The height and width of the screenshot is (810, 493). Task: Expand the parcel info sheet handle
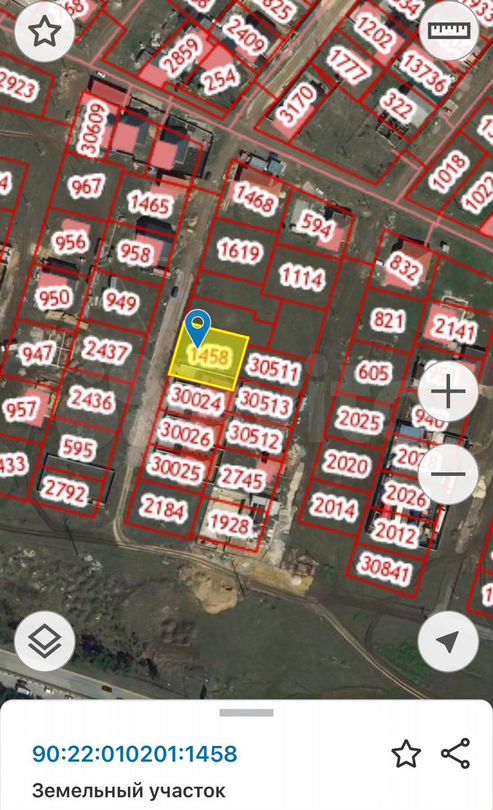(246, 713)
